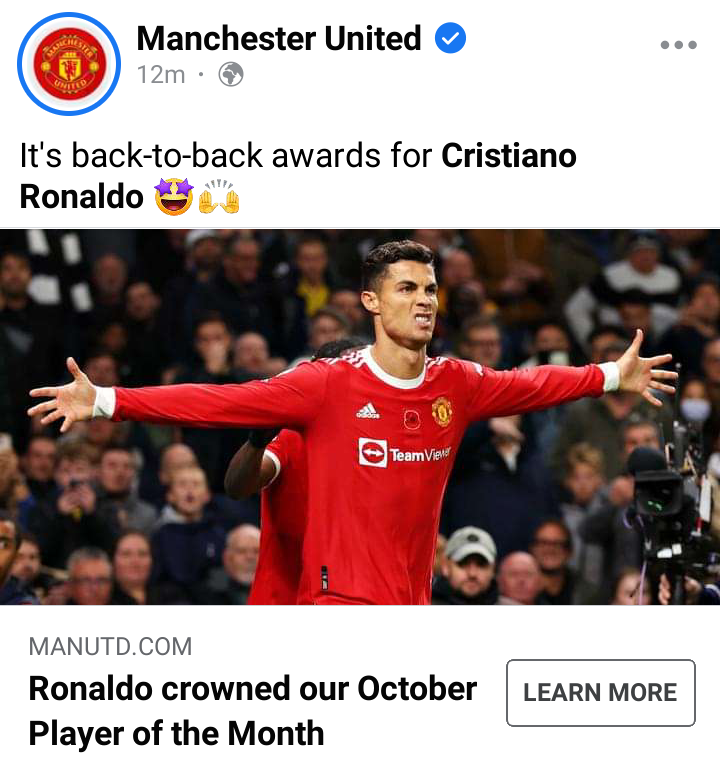Open the Manchester United page name
Viewport: 720px width, 762px height.
pos(279,39)
